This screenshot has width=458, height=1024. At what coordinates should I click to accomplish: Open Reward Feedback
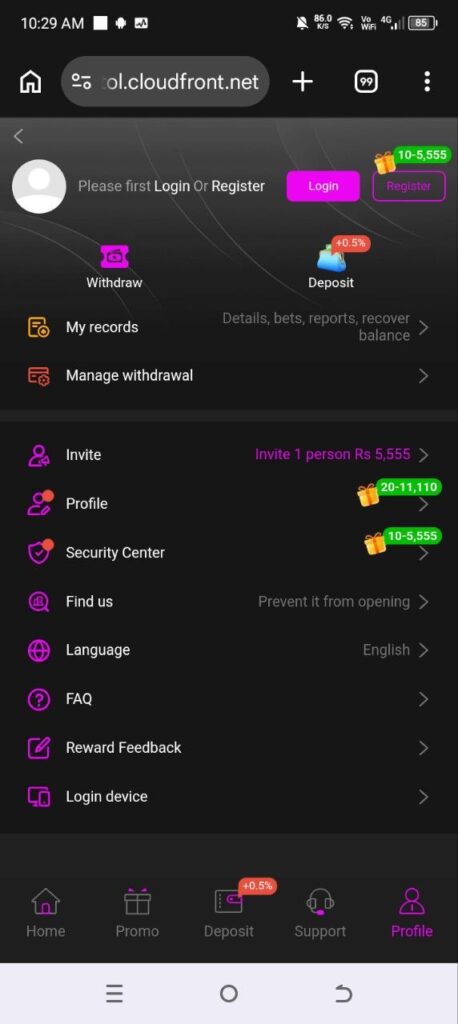click(229, 748)
